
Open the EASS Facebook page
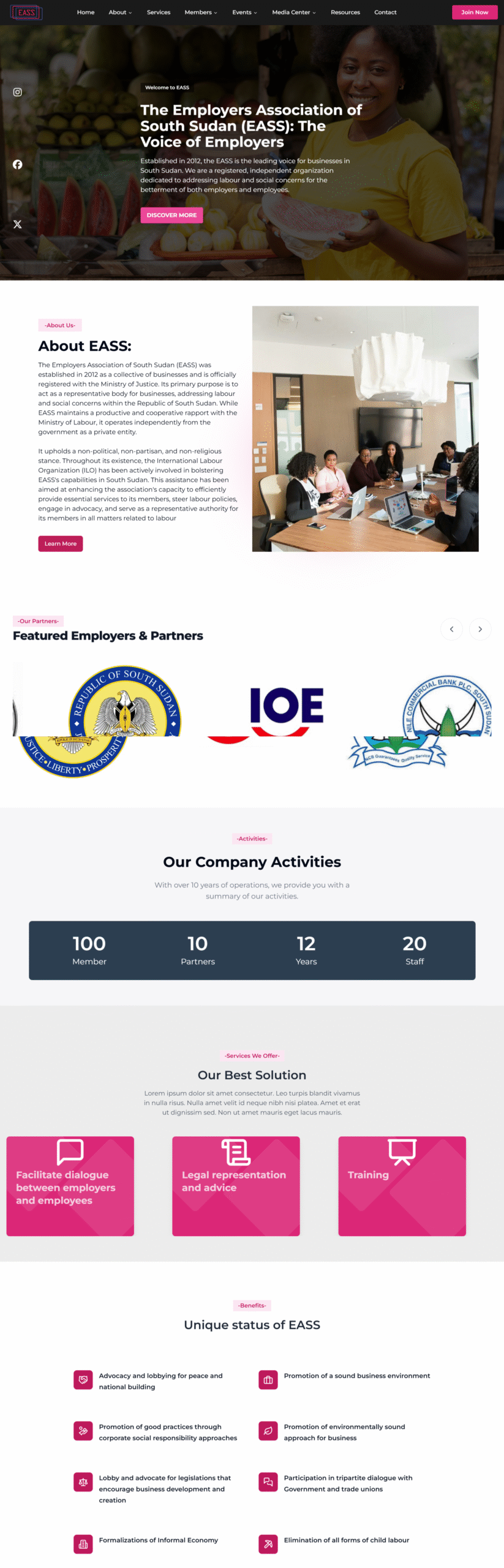[18, 164]
